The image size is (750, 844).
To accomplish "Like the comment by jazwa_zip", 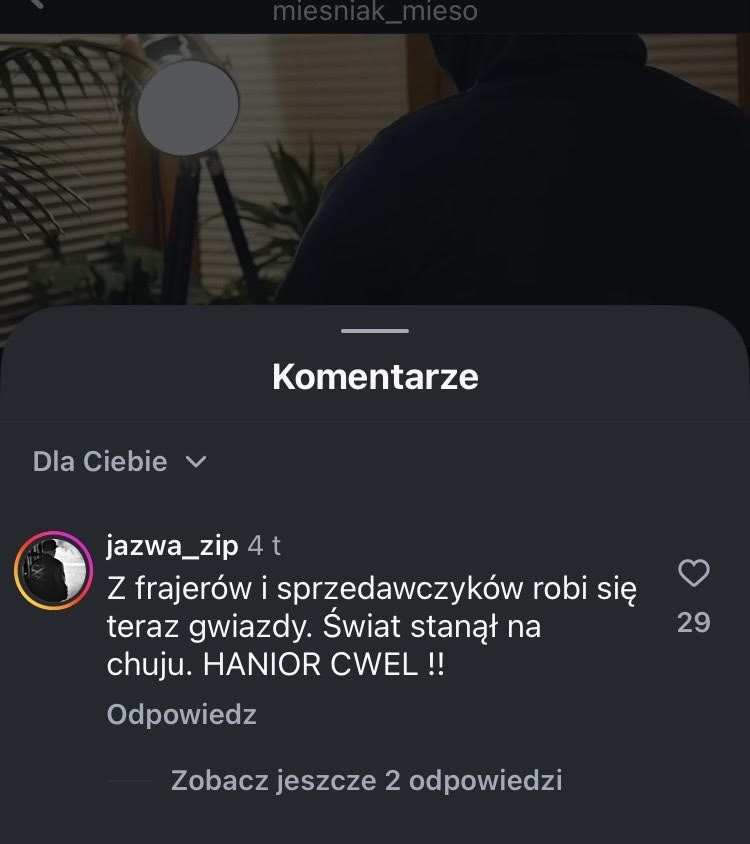I will pyautogui.click(x=693, y=573).
